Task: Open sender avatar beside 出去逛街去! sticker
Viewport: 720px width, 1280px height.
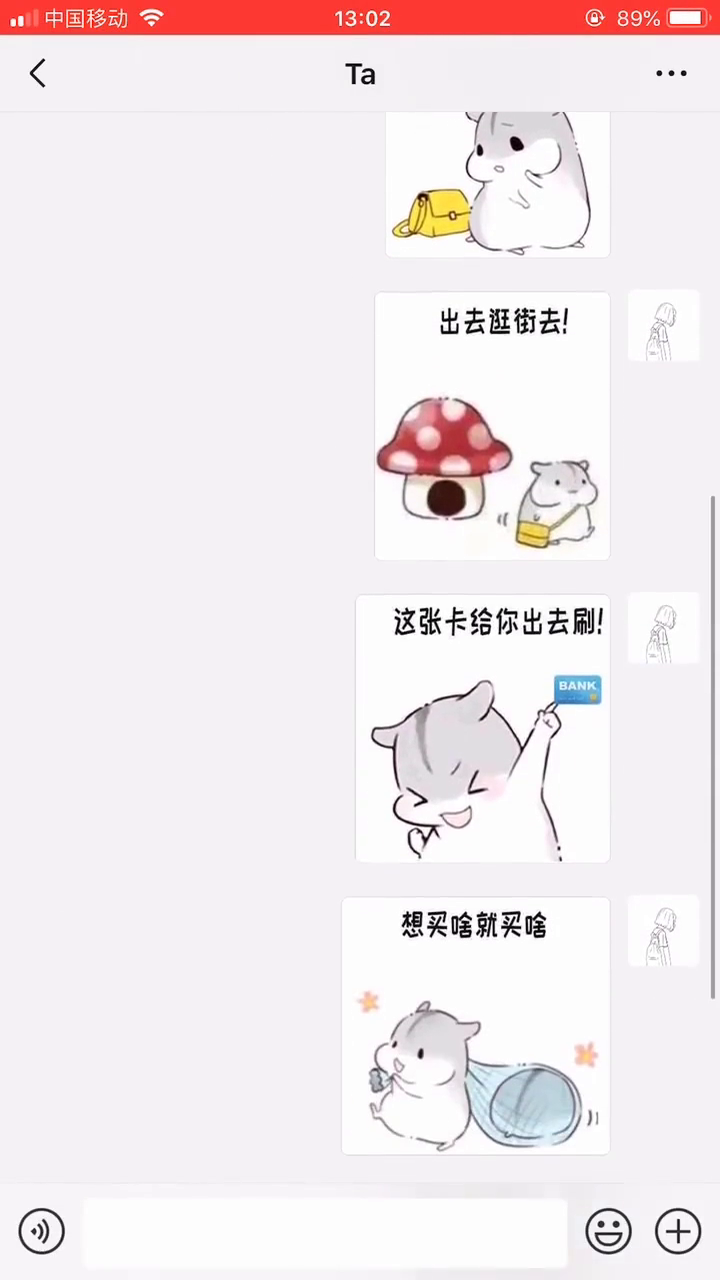Action: (663, 326)
